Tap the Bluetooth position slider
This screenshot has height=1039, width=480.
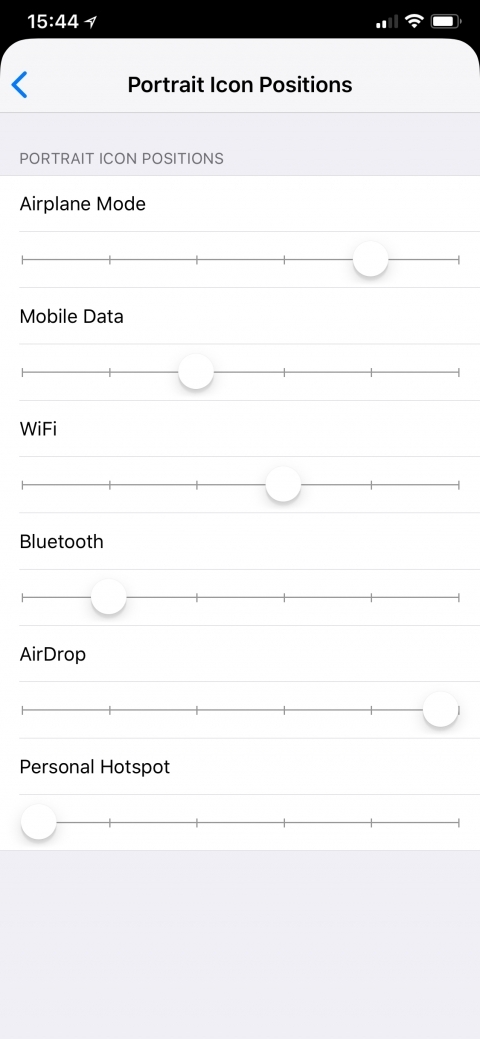tap(240, 598)
